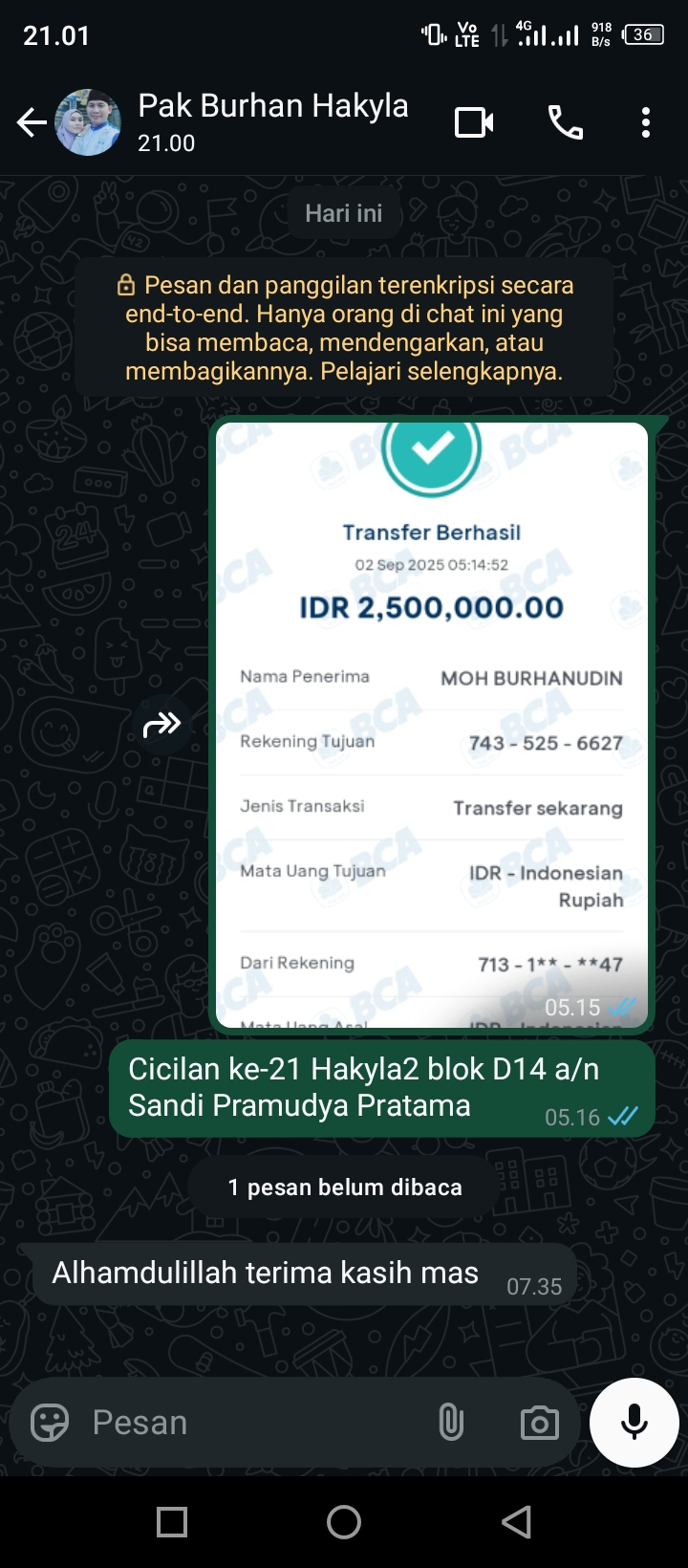
Task: Forward the transfer receipt image
Action: pyautogui.click(x=161, y=725)
